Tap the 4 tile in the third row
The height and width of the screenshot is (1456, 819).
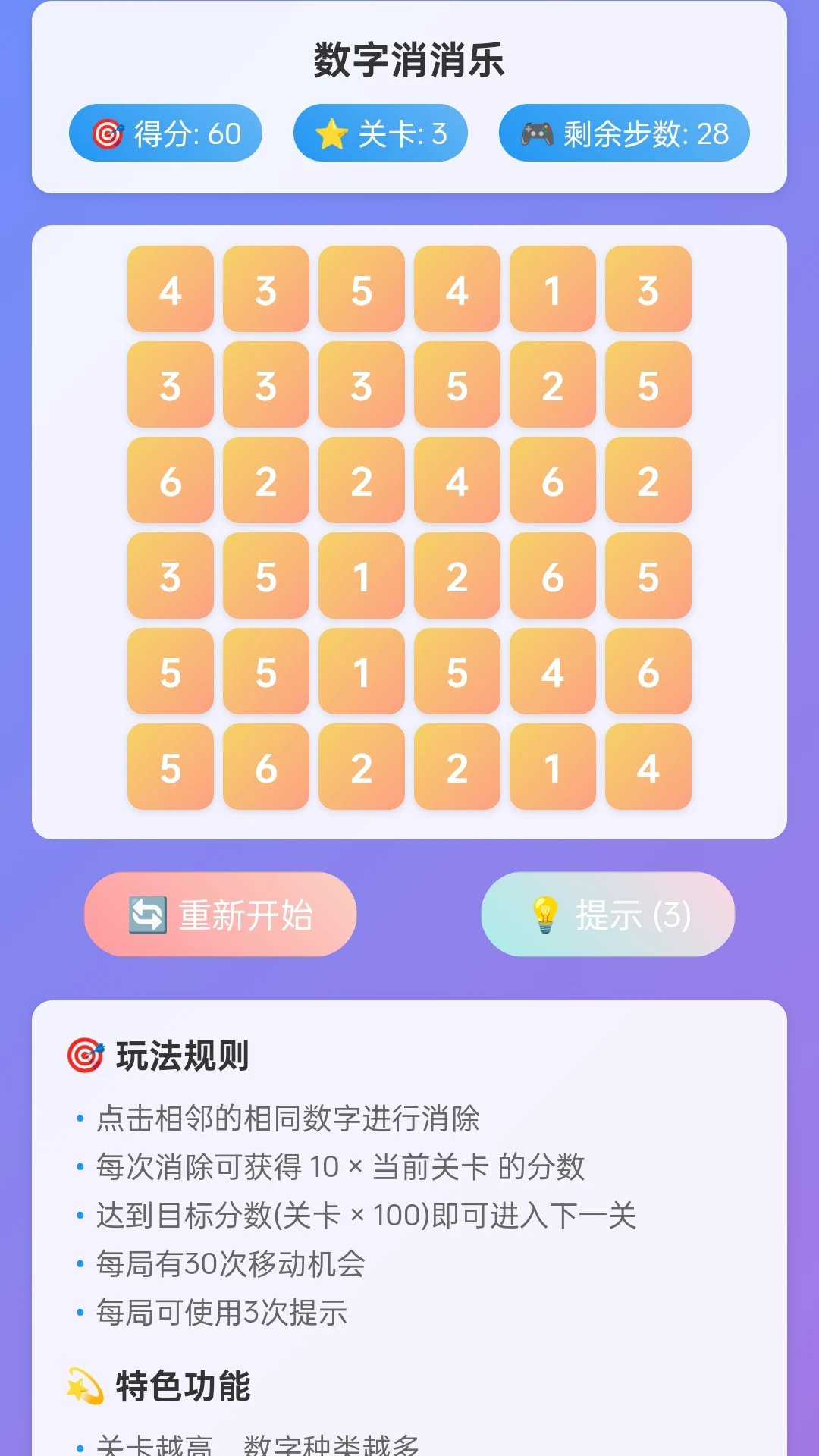coord(457,480)
